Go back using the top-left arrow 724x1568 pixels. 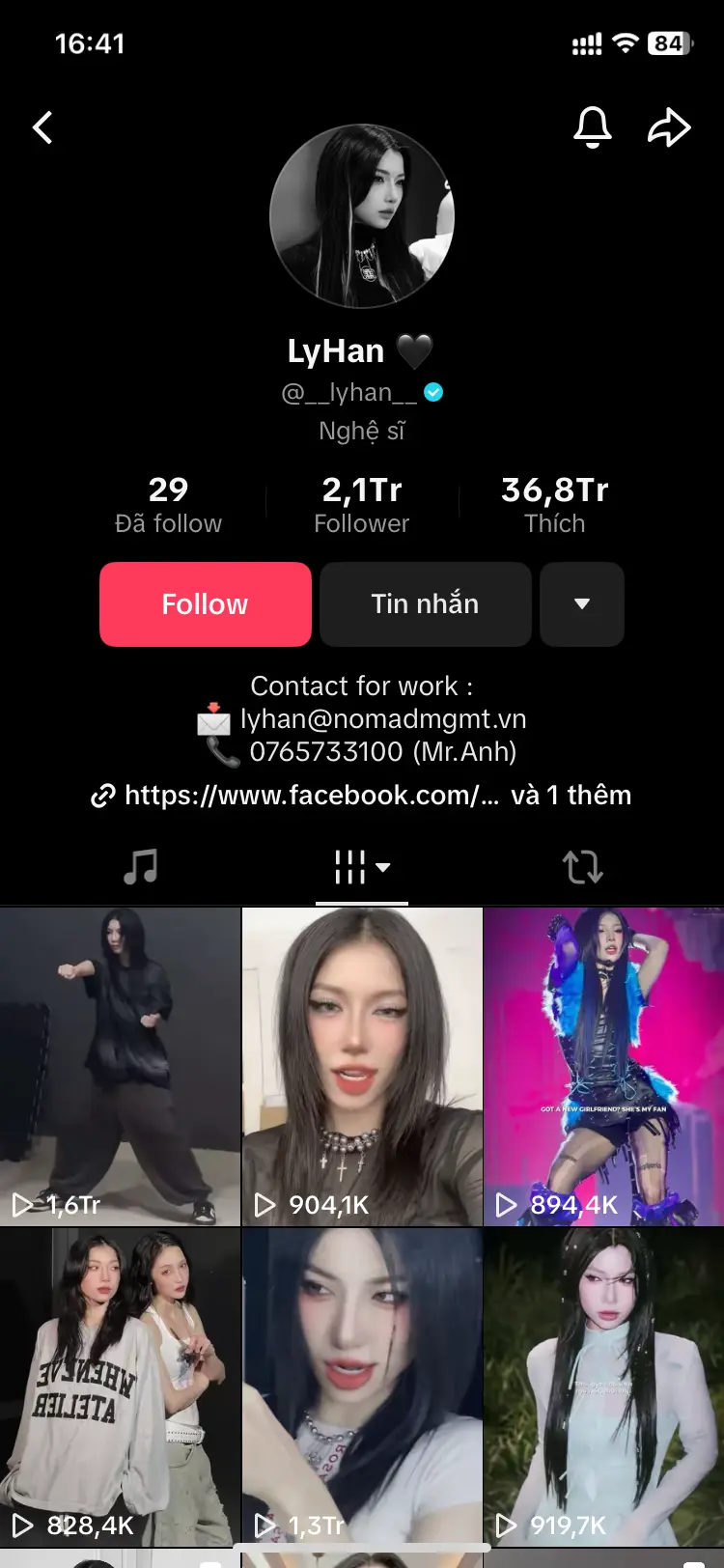(42, 127)
